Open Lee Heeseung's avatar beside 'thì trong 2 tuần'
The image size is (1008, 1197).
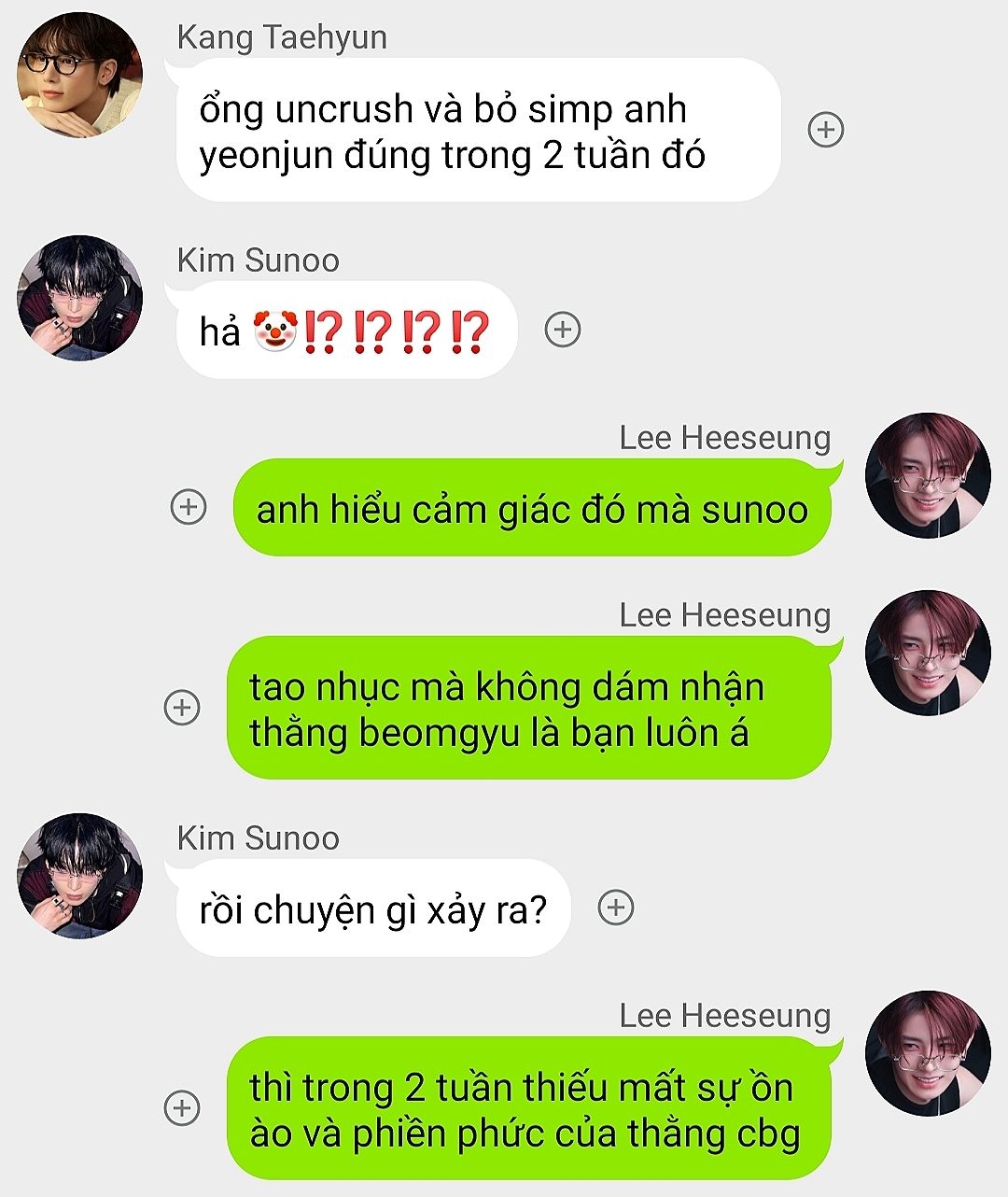tap(928, 1053)
